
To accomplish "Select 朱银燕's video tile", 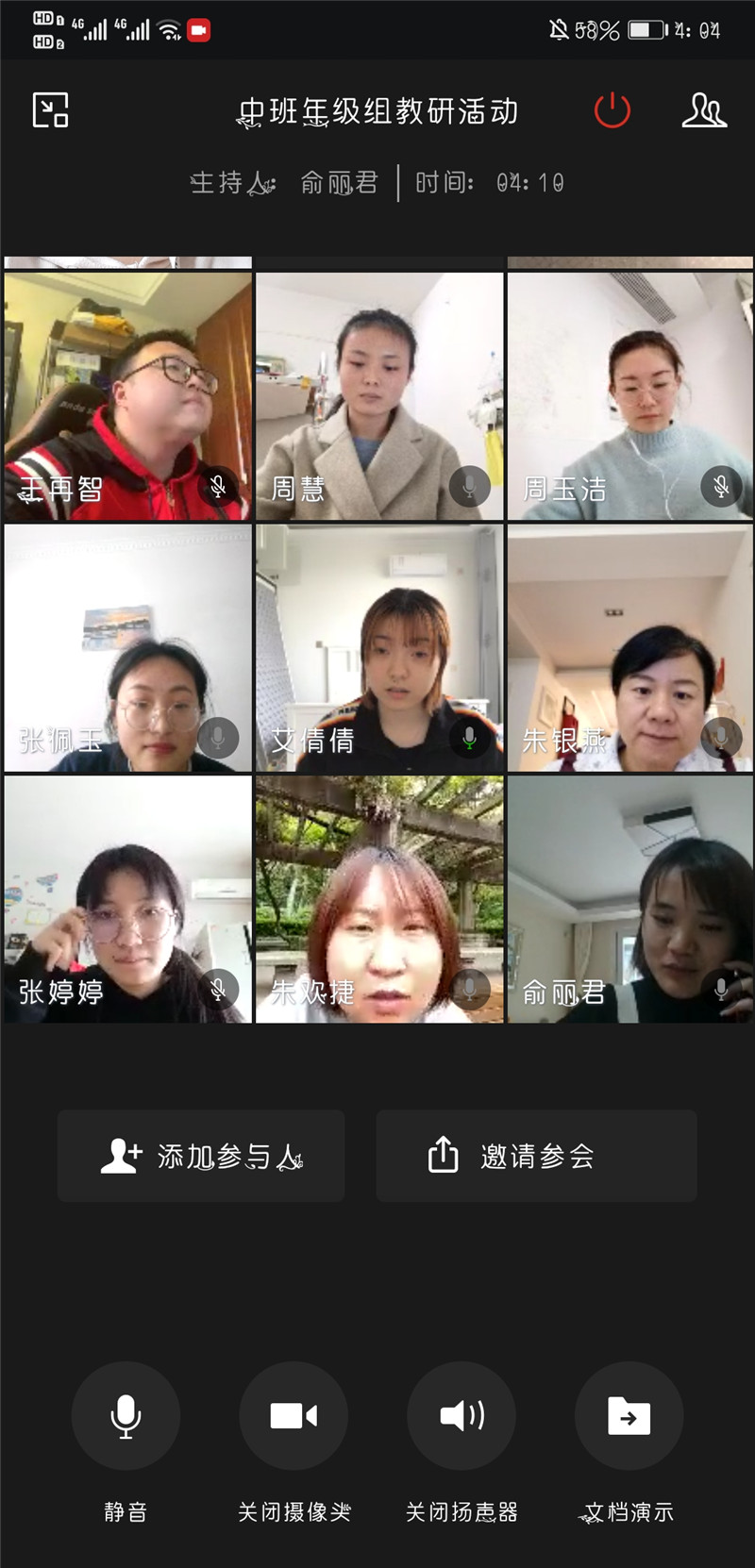I will 629,648.
